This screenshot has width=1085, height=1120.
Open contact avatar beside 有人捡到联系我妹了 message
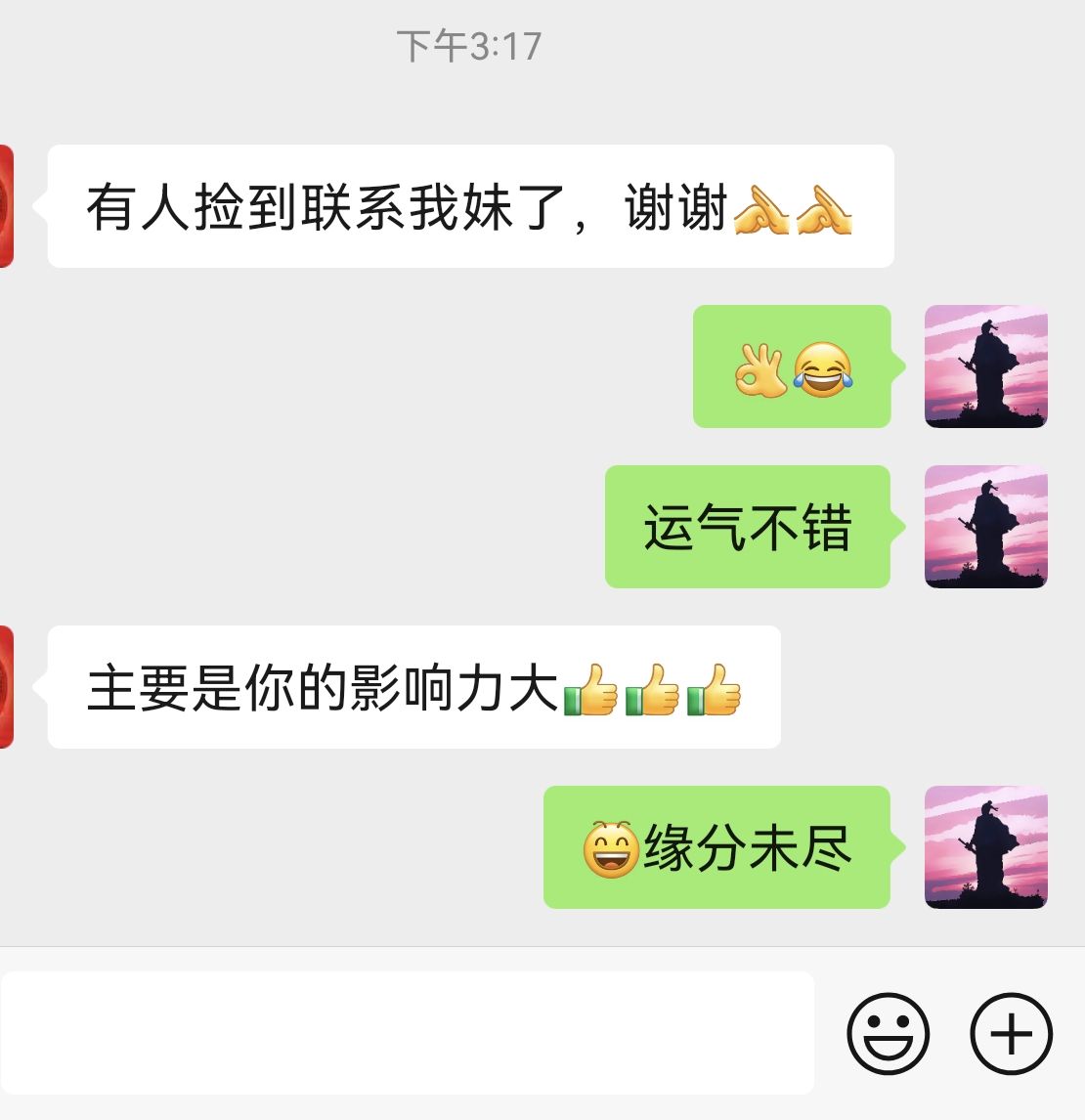point(6,206)
